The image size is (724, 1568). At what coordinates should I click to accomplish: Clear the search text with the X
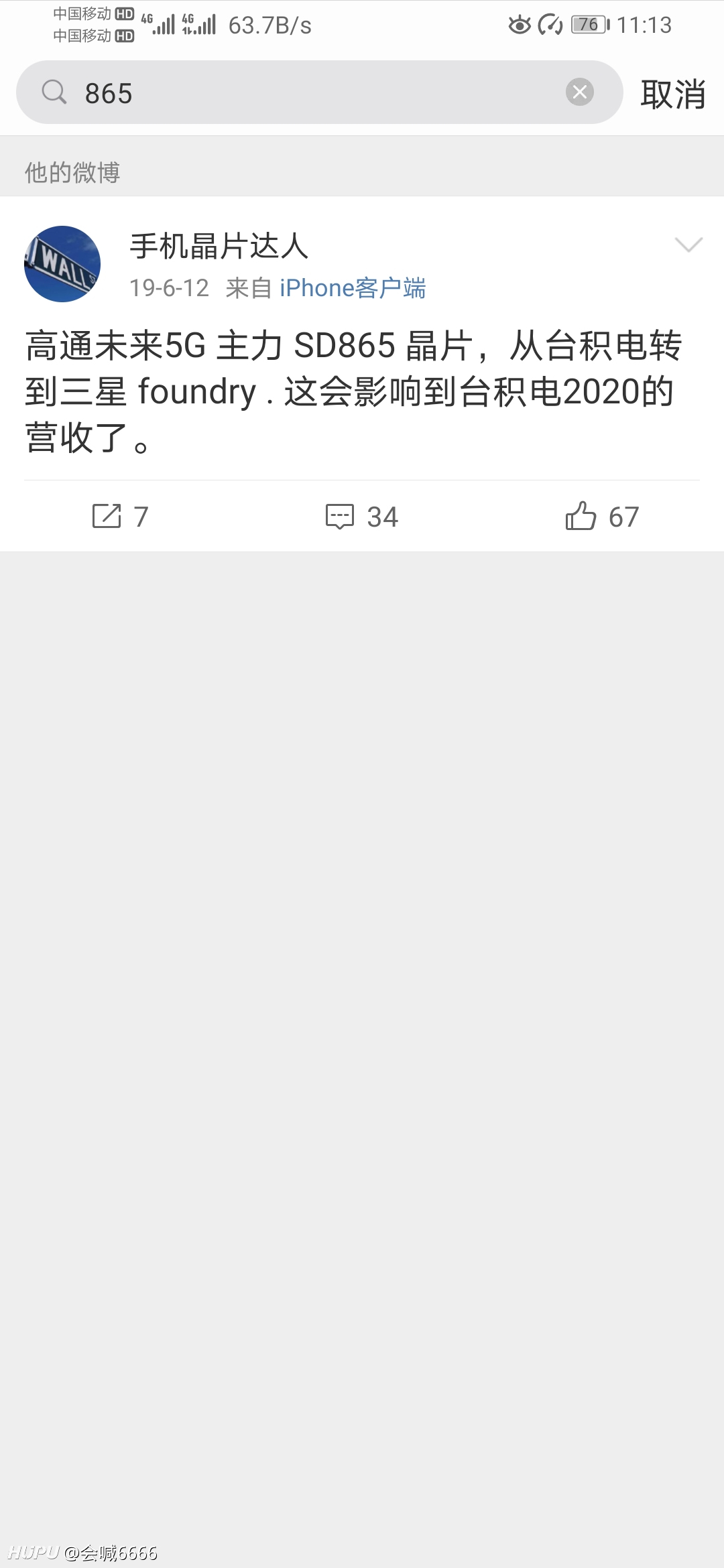click(x=580, y=92)
